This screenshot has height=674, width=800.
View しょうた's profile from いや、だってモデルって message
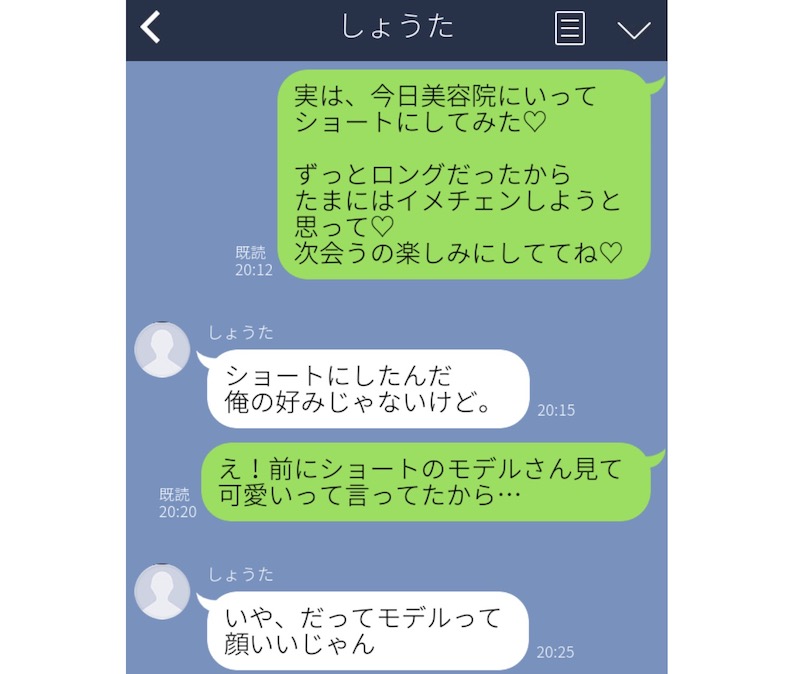162,591
